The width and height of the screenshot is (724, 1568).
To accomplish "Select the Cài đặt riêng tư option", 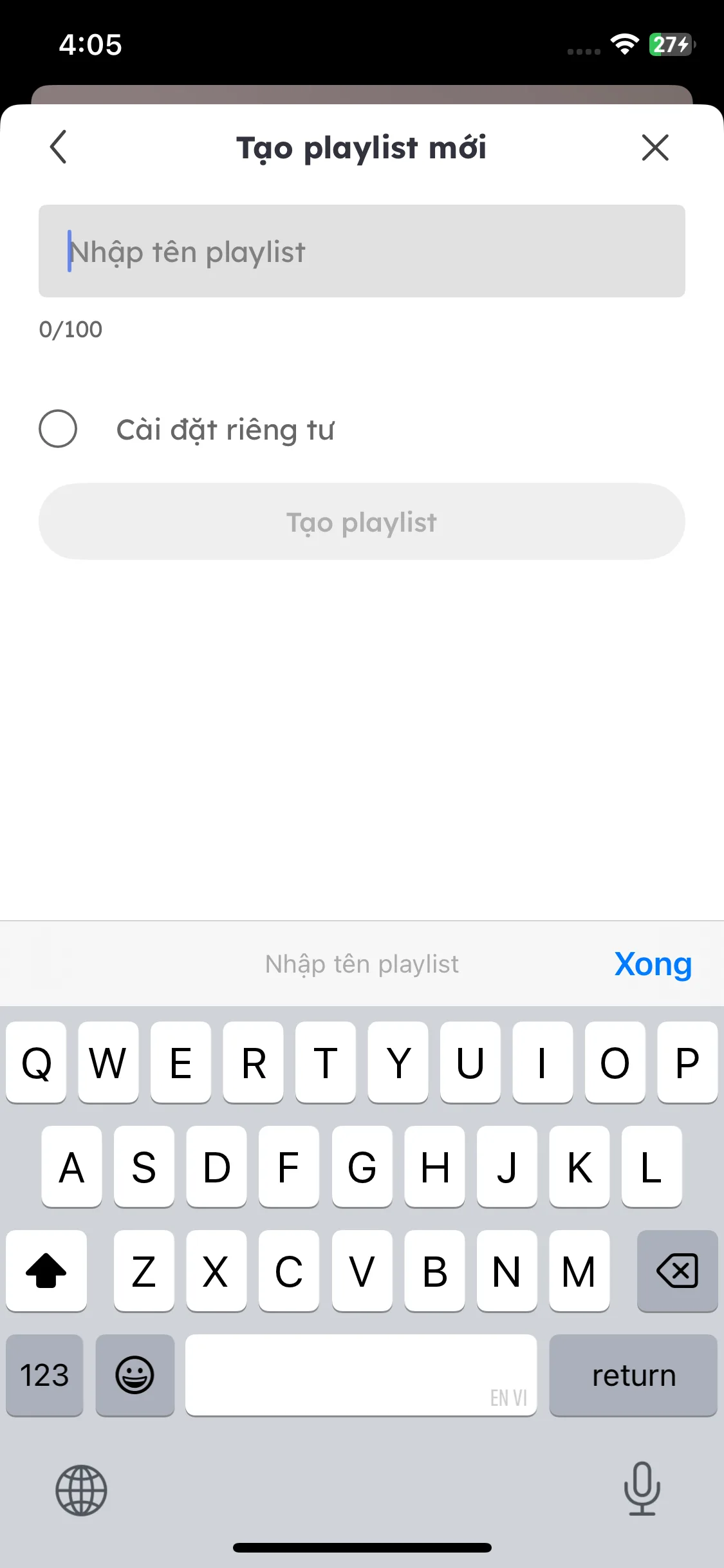I will (58, 429).
